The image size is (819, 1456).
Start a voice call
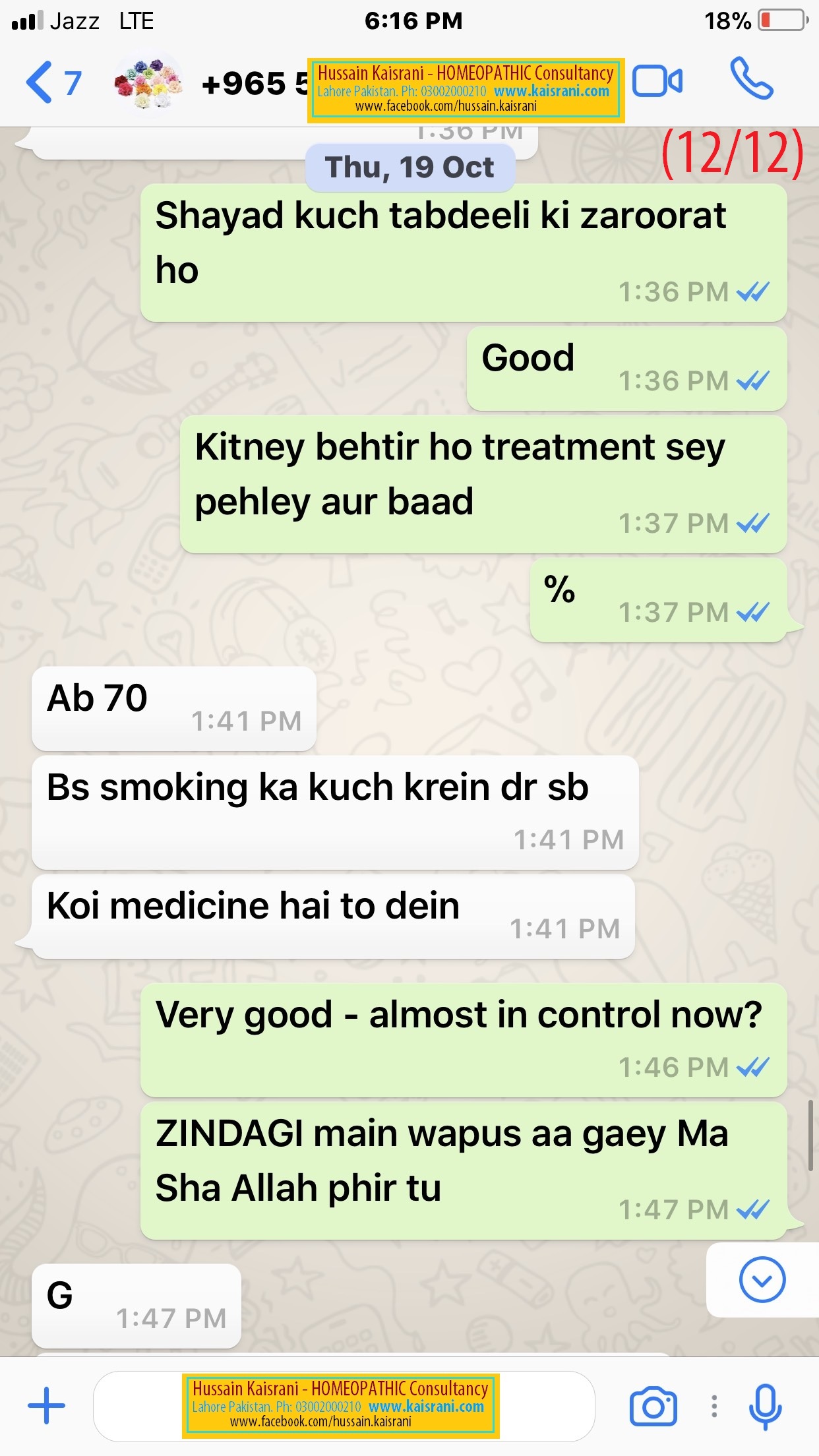pyautogui.click(x=752, y=79)
